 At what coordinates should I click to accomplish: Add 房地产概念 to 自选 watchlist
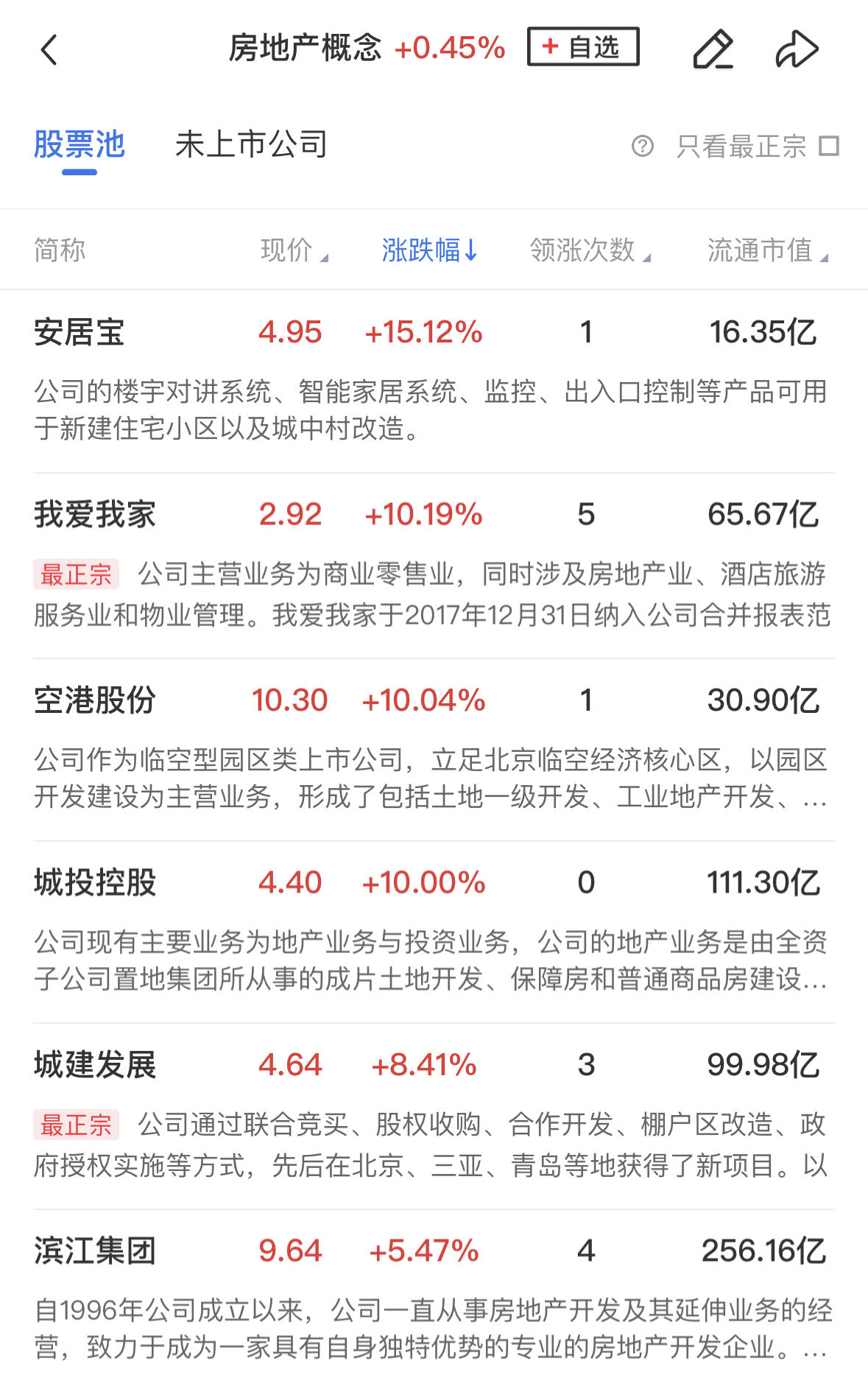582,47
